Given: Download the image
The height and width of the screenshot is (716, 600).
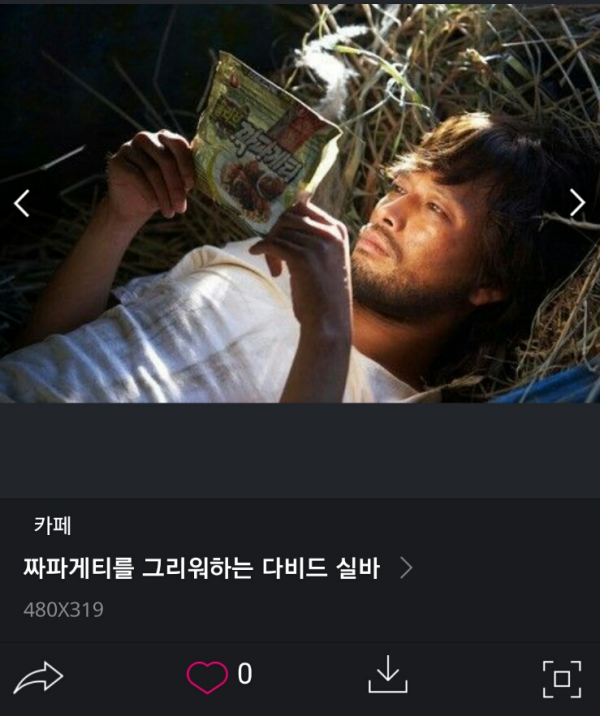Looking at the screenshot, I should (x=388, y=676).
